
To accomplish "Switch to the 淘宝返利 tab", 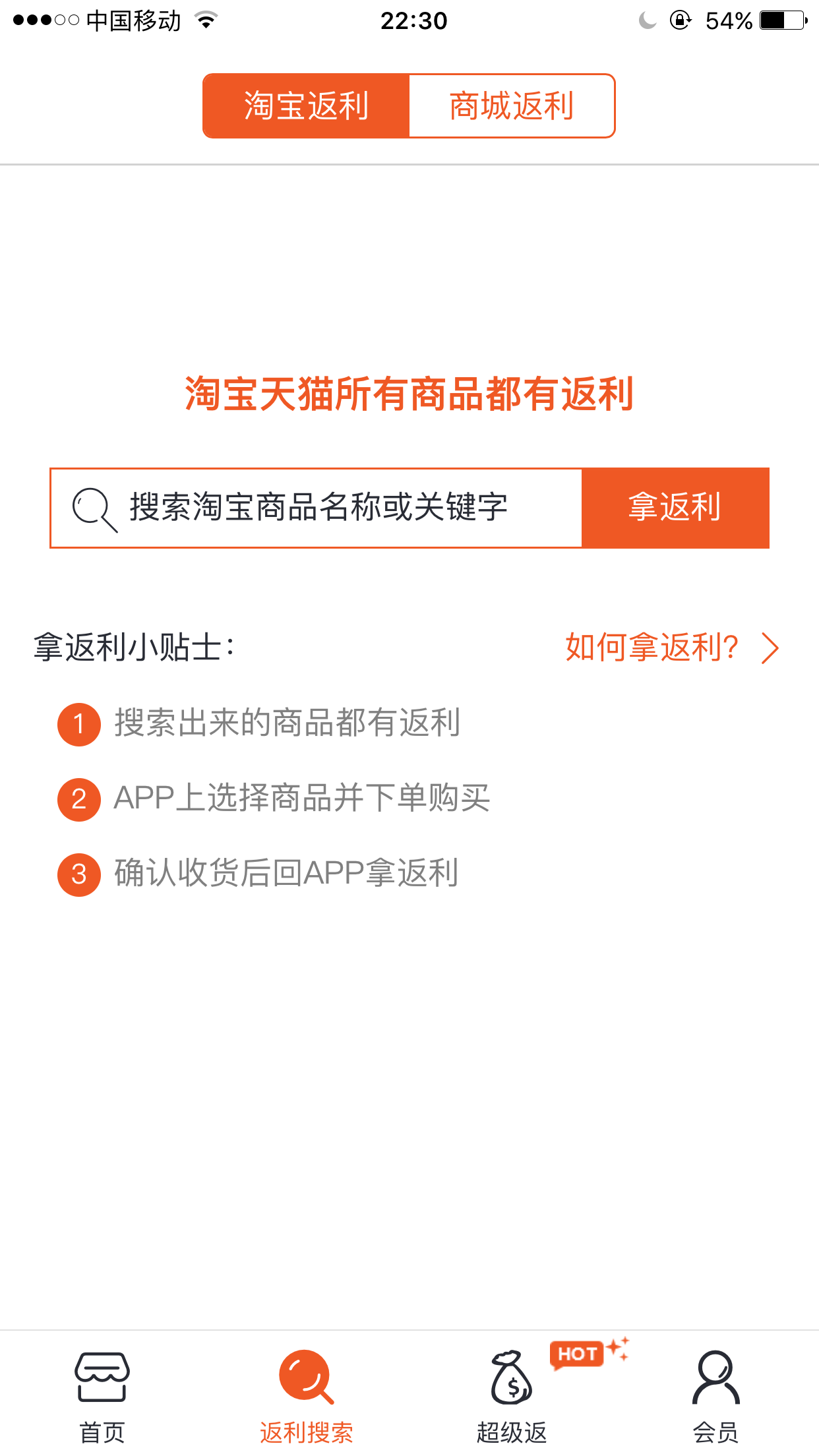I will pyautogui.click(x=306, y=106).
